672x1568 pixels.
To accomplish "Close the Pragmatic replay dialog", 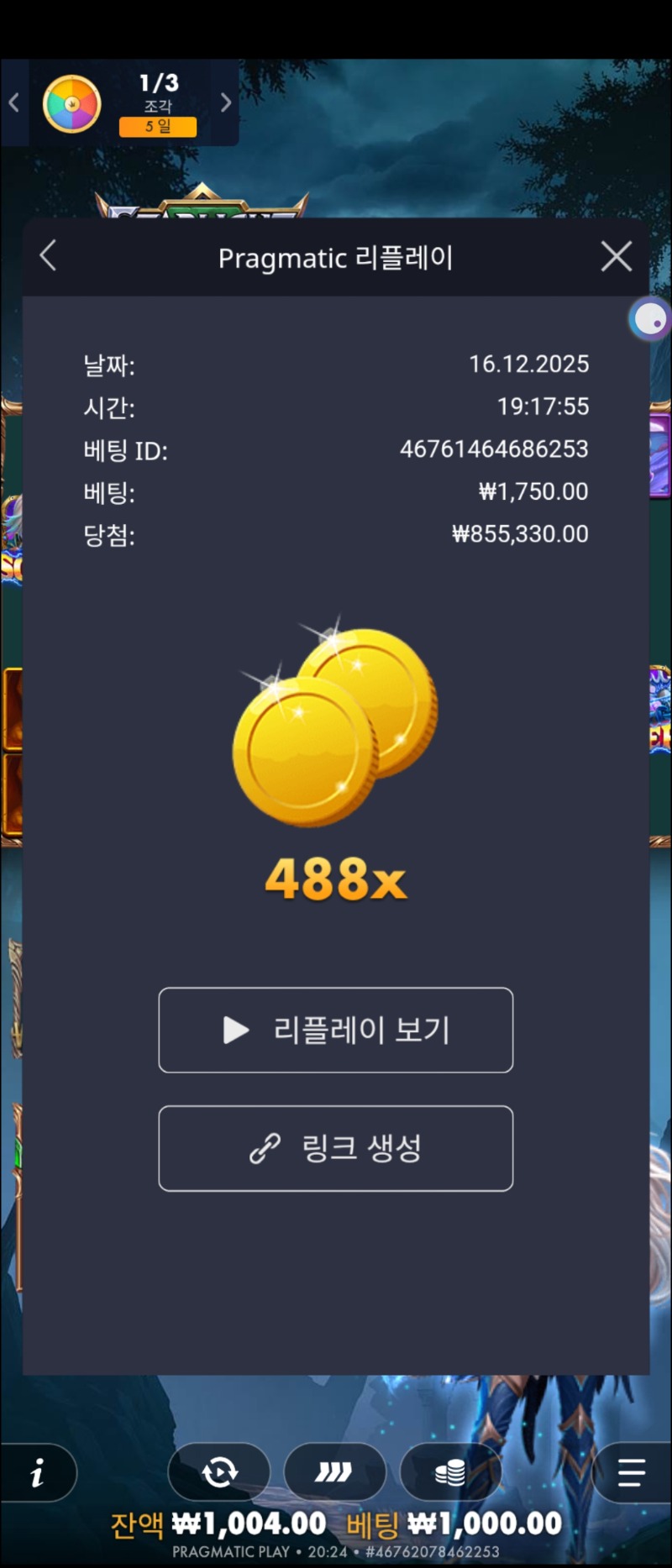I will [616, 256].
